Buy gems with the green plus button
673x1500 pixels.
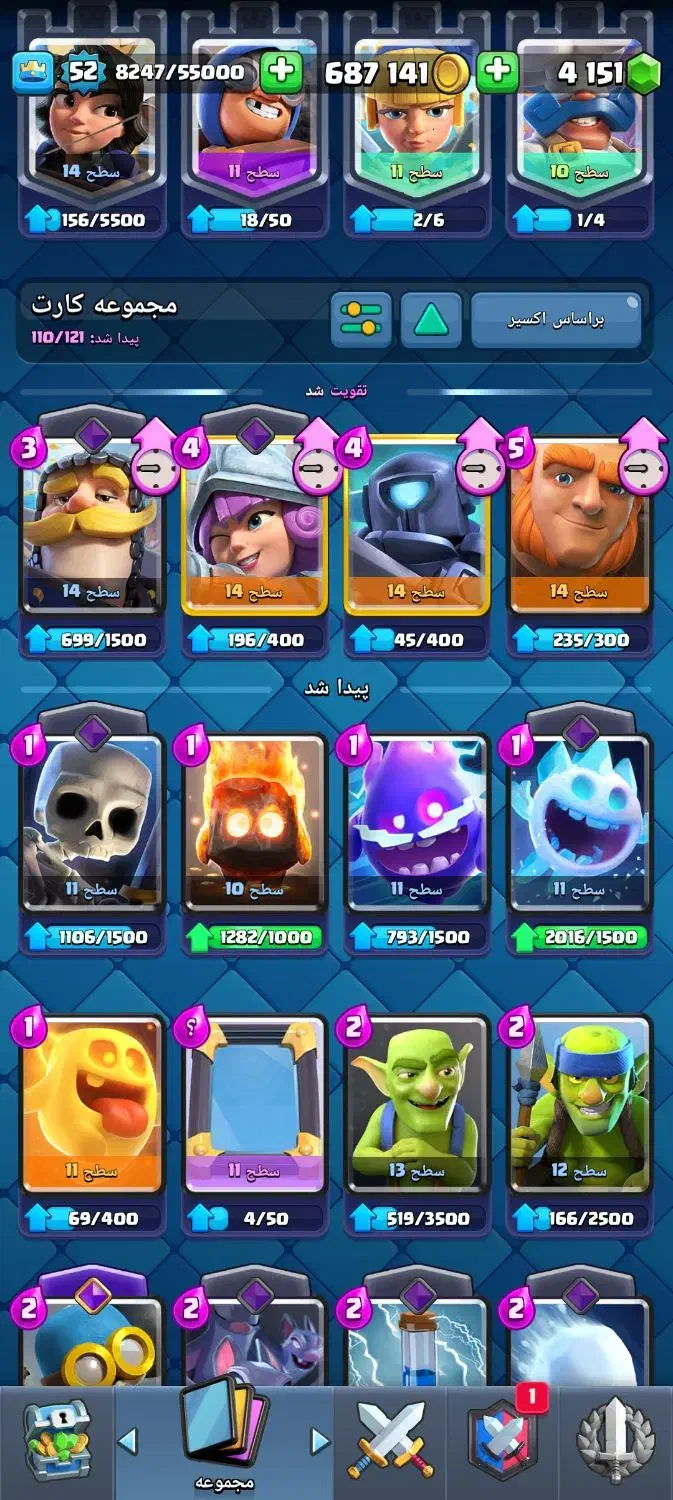click(x=280, y=72)
